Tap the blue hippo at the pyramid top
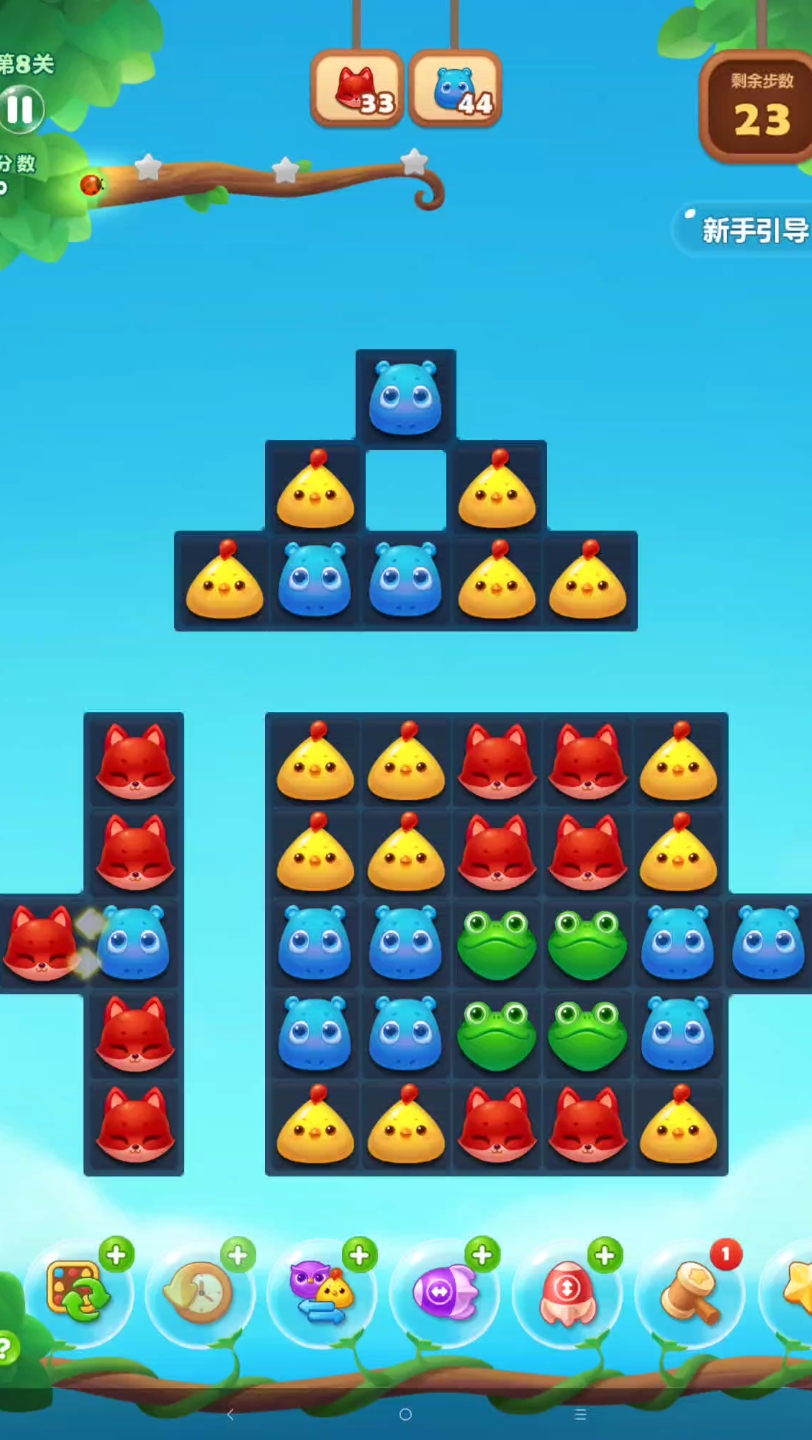Screen dimensions: 812x1440 point(405,399)
